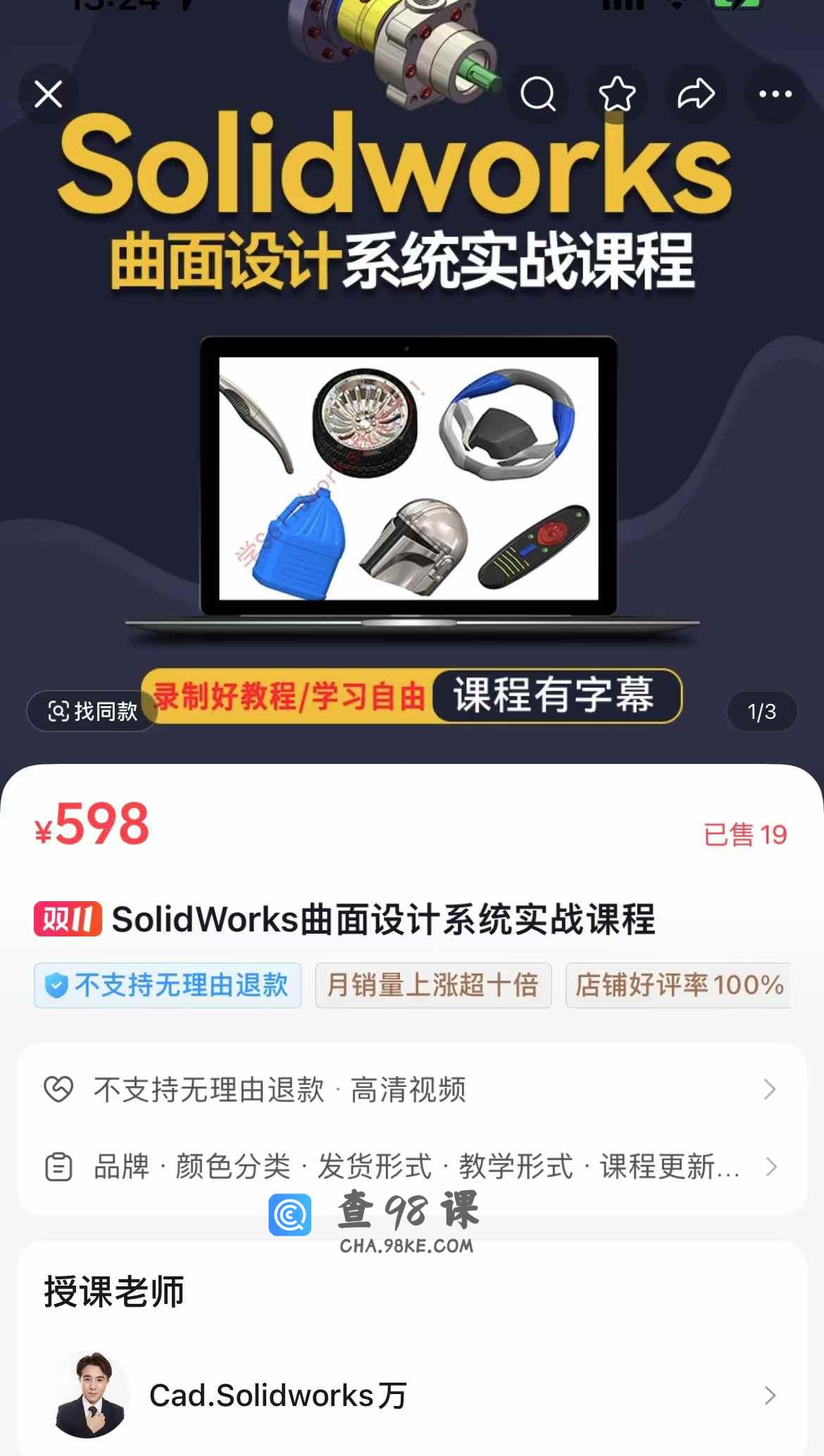Open the three-dot overflow menu
The height and width of the screenshot is (1456, 824).
click(x=775, y=94)
